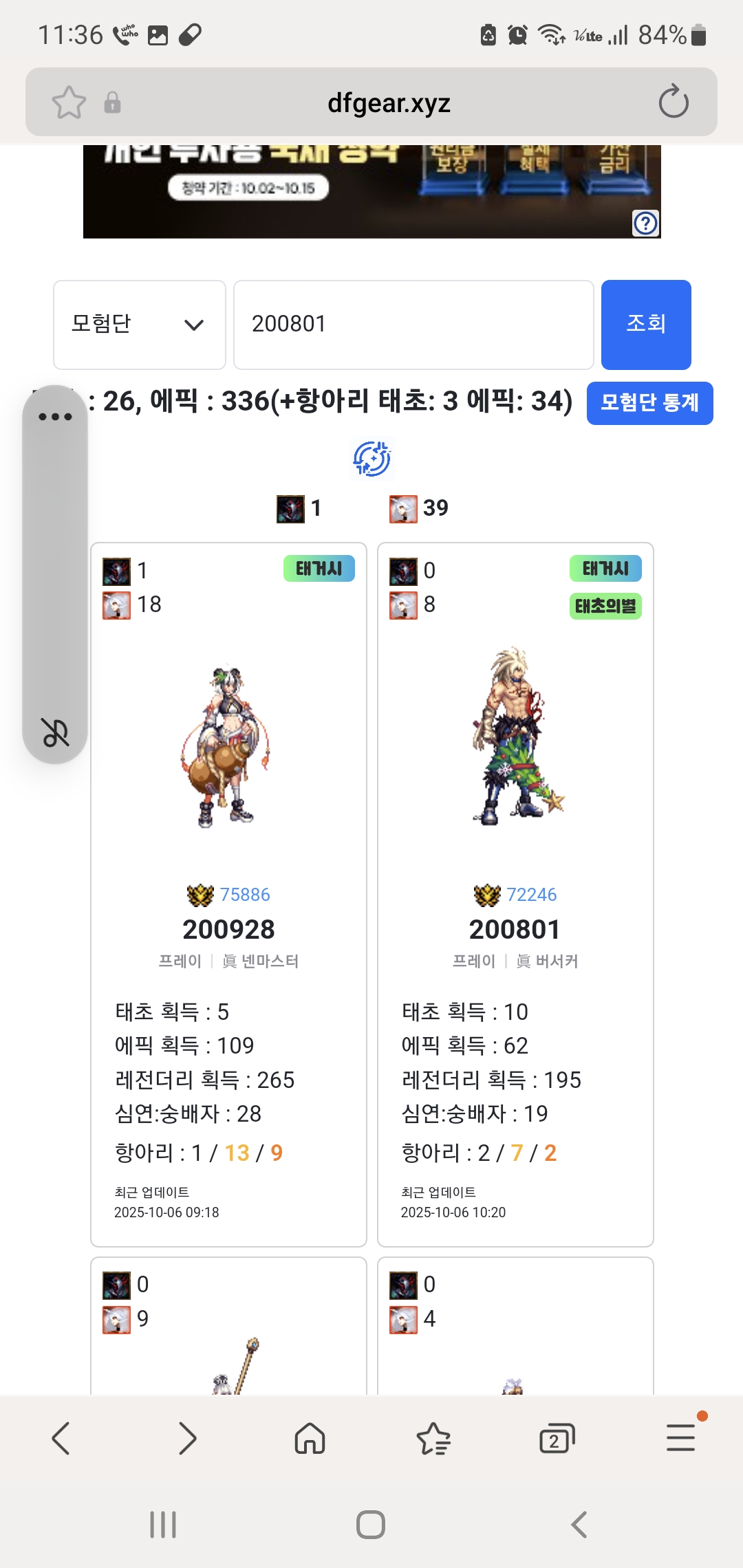
Task: Expand the floating panel's three dots menu
Action: point(55,417)
